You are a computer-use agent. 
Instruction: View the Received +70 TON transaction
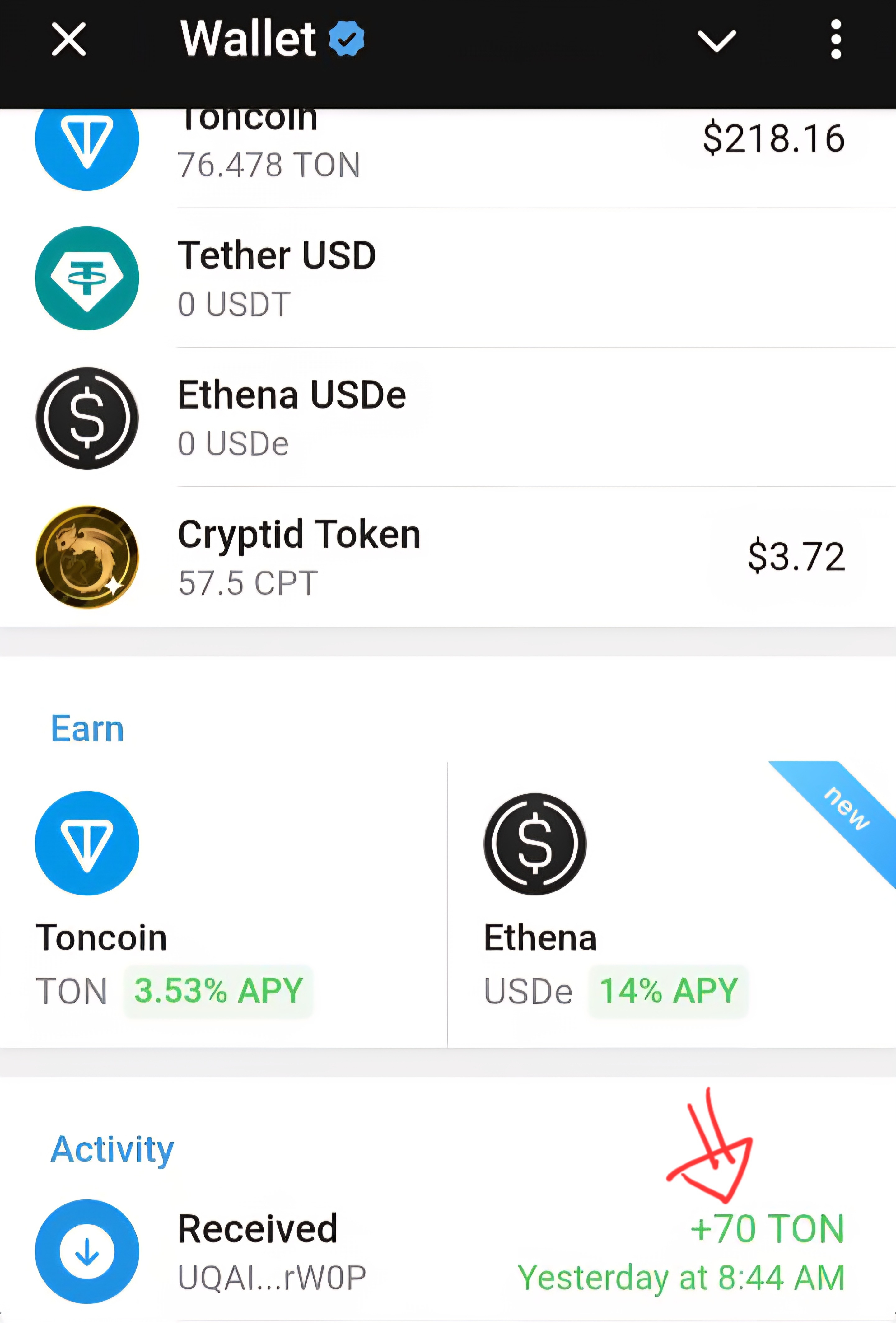pyautogui.click(x=447, y=1252)
